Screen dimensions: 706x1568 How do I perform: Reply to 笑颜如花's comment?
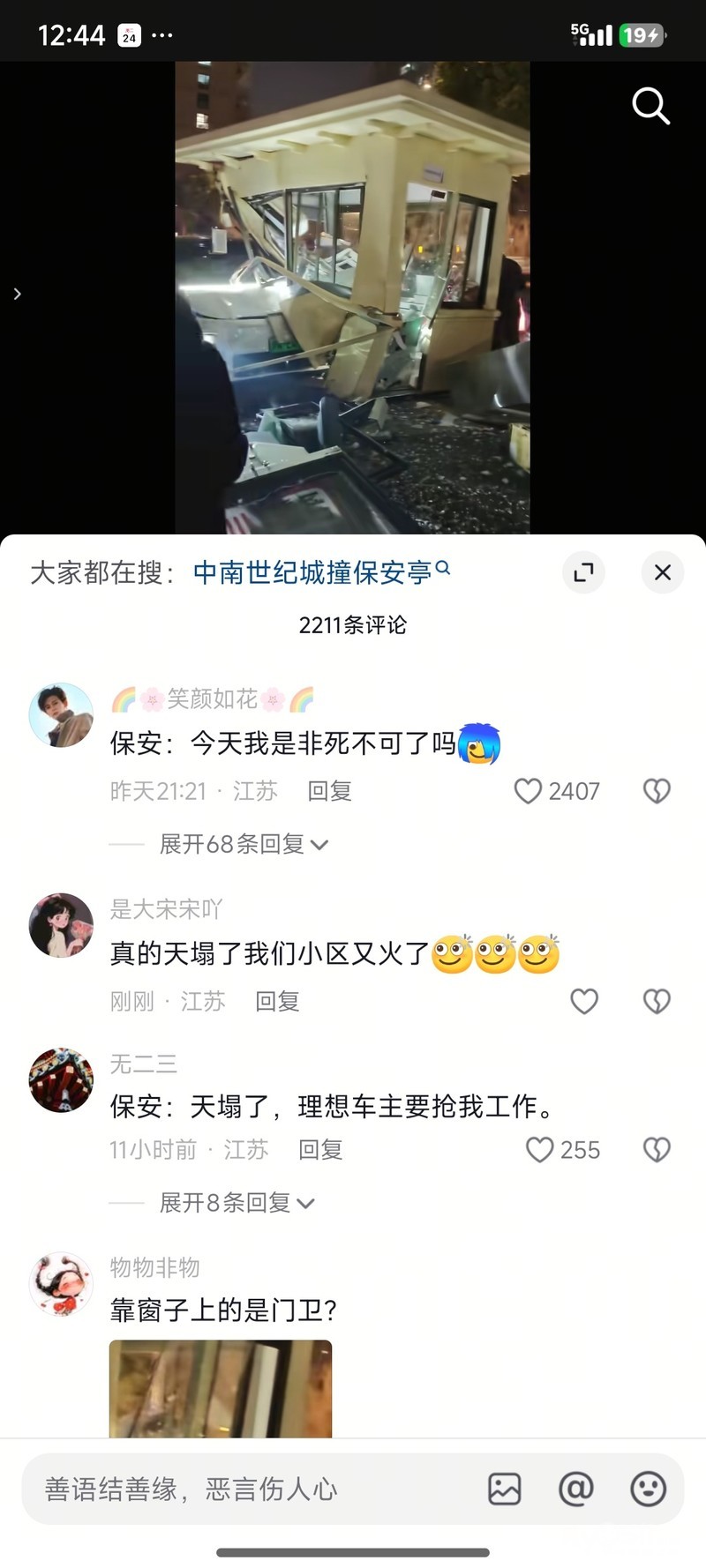click(329, 791)
